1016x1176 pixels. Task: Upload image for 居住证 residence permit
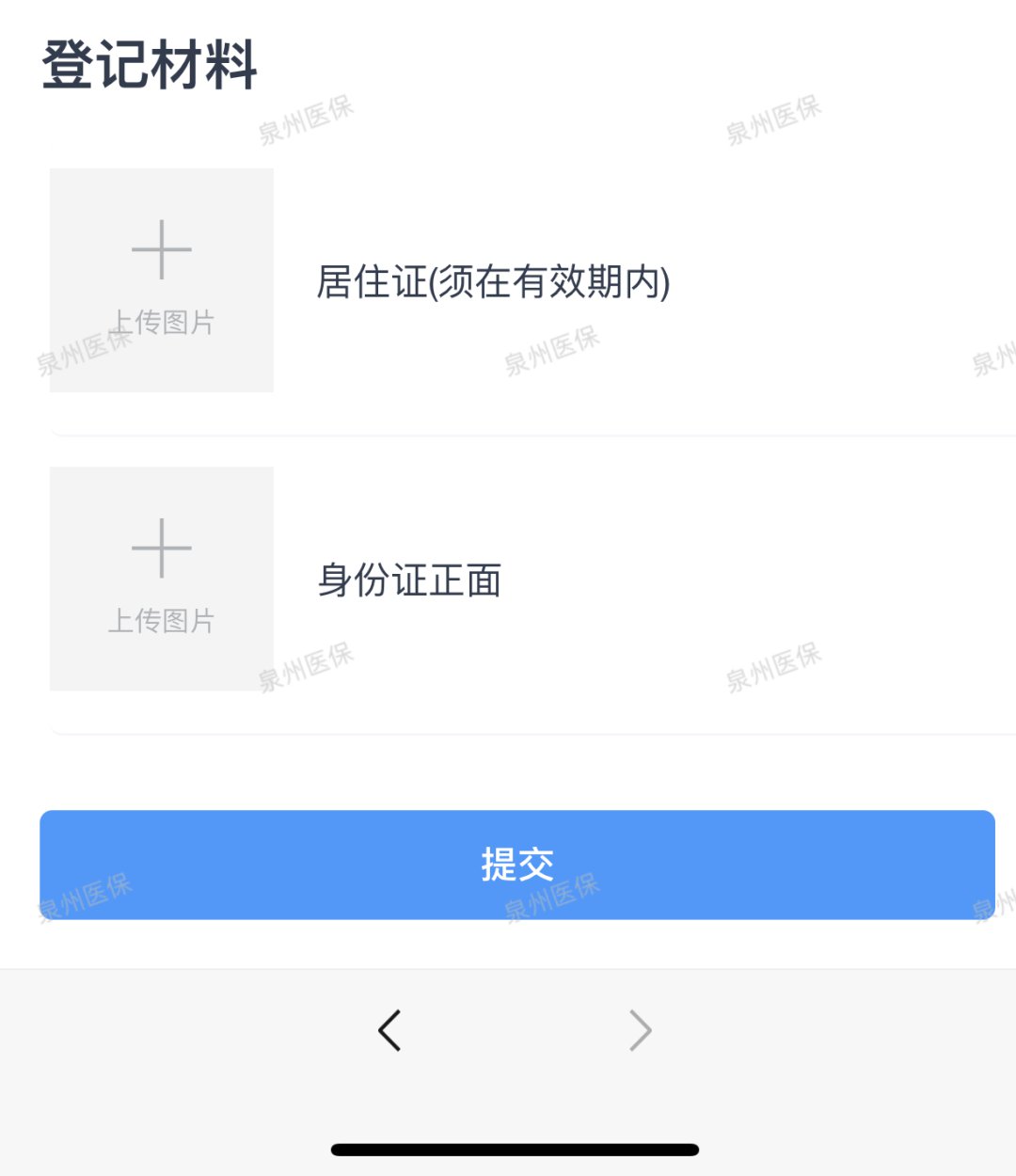tap(162, 280)
